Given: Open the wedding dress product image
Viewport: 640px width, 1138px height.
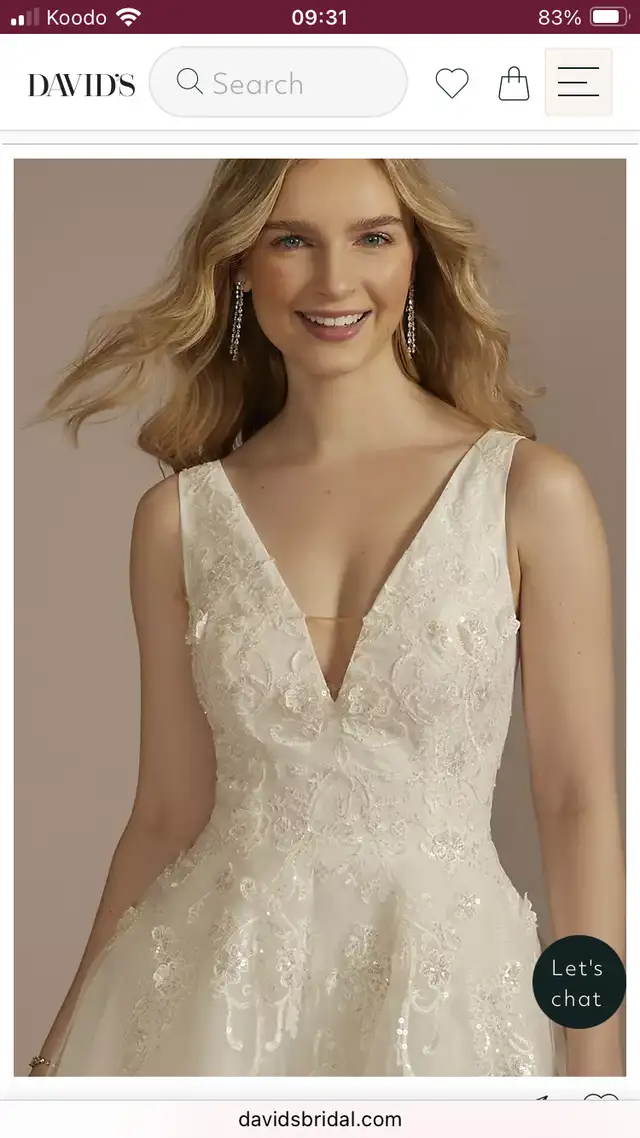Looking at the screenshot, I should (319, 617).
